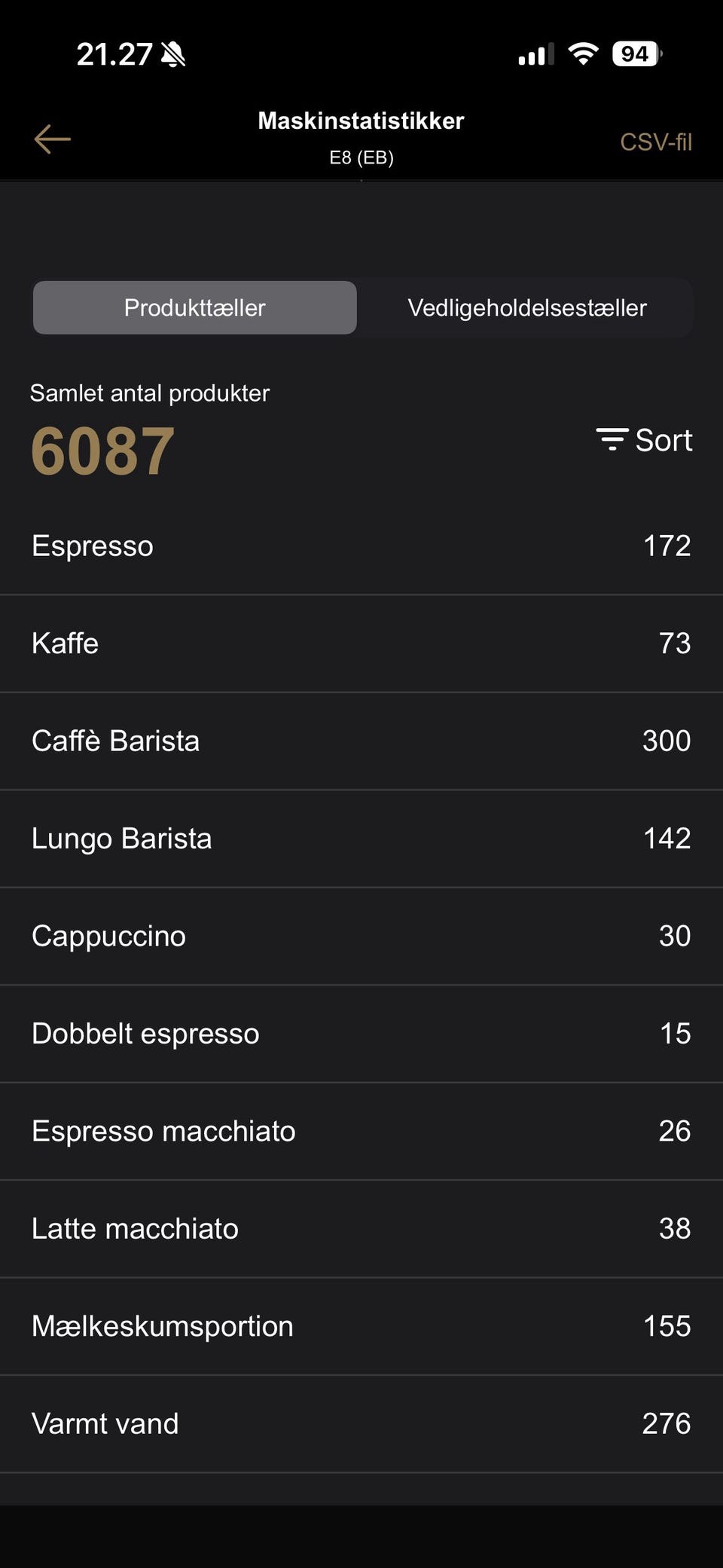Go back using the arrow icon
The width and height of the screenshot is (723, 1568).
[x=52, y=139]
